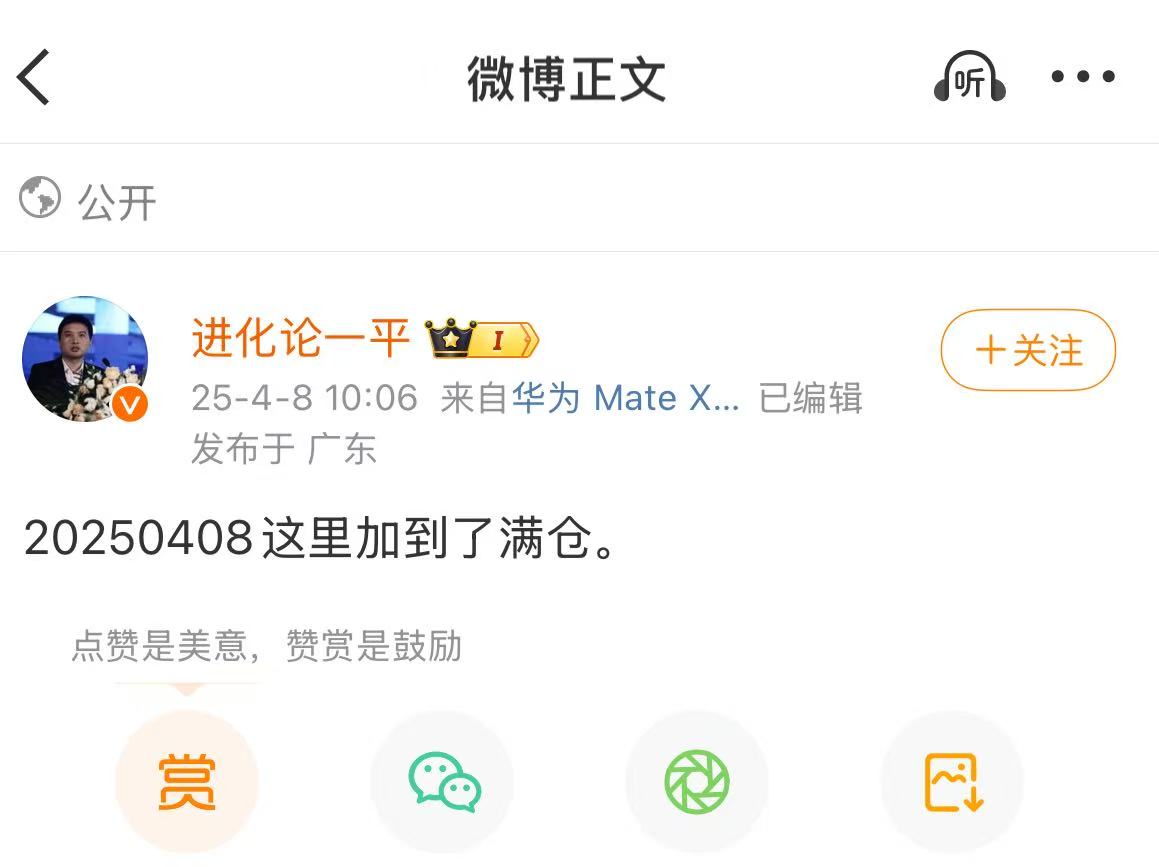Open username 进化论一平
The height and width of the screenshot is (867, 1159).
pyautogui.click(x=300, y=340)
